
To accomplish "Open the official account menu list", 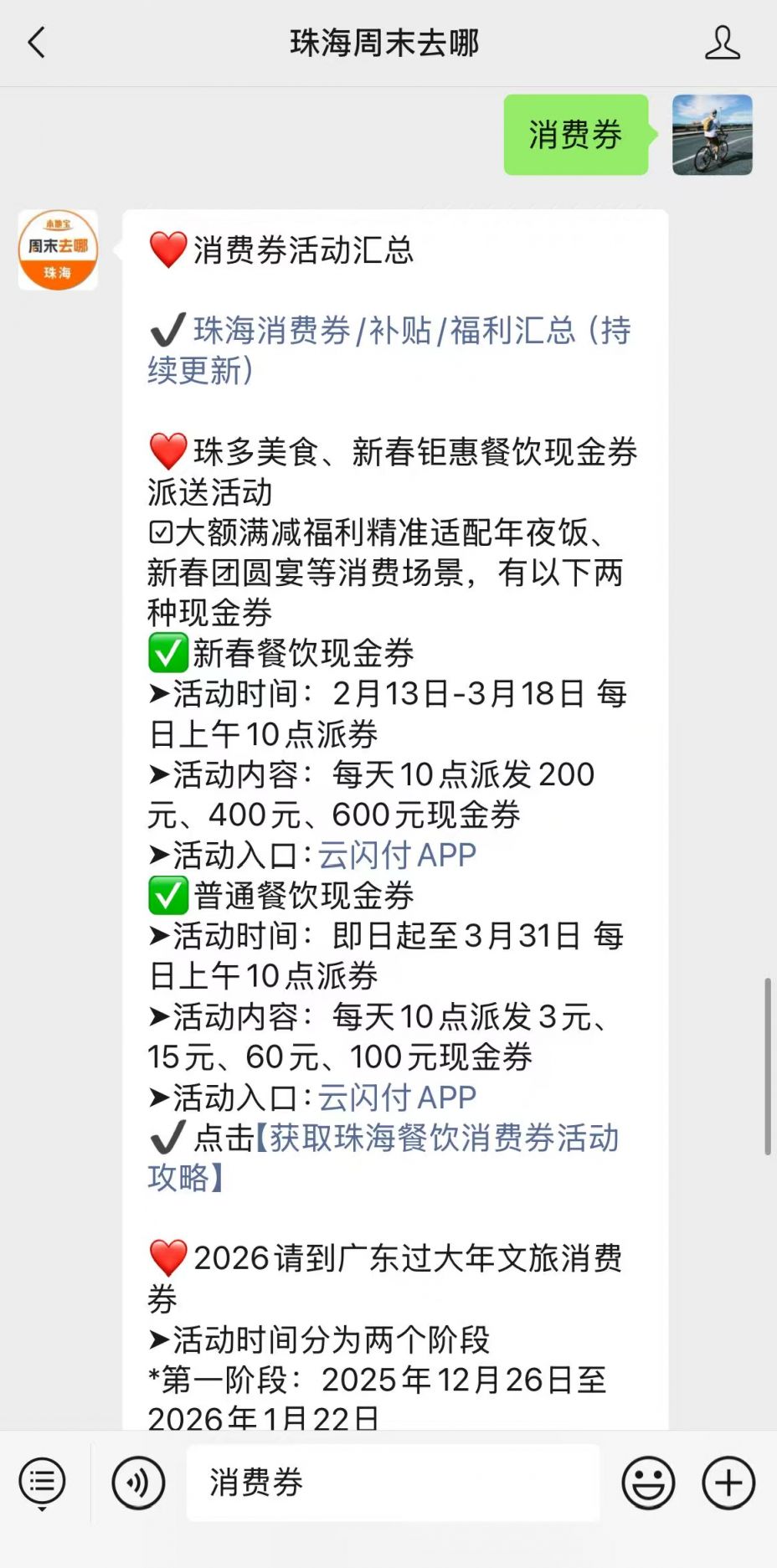I will coord(42,1482).
